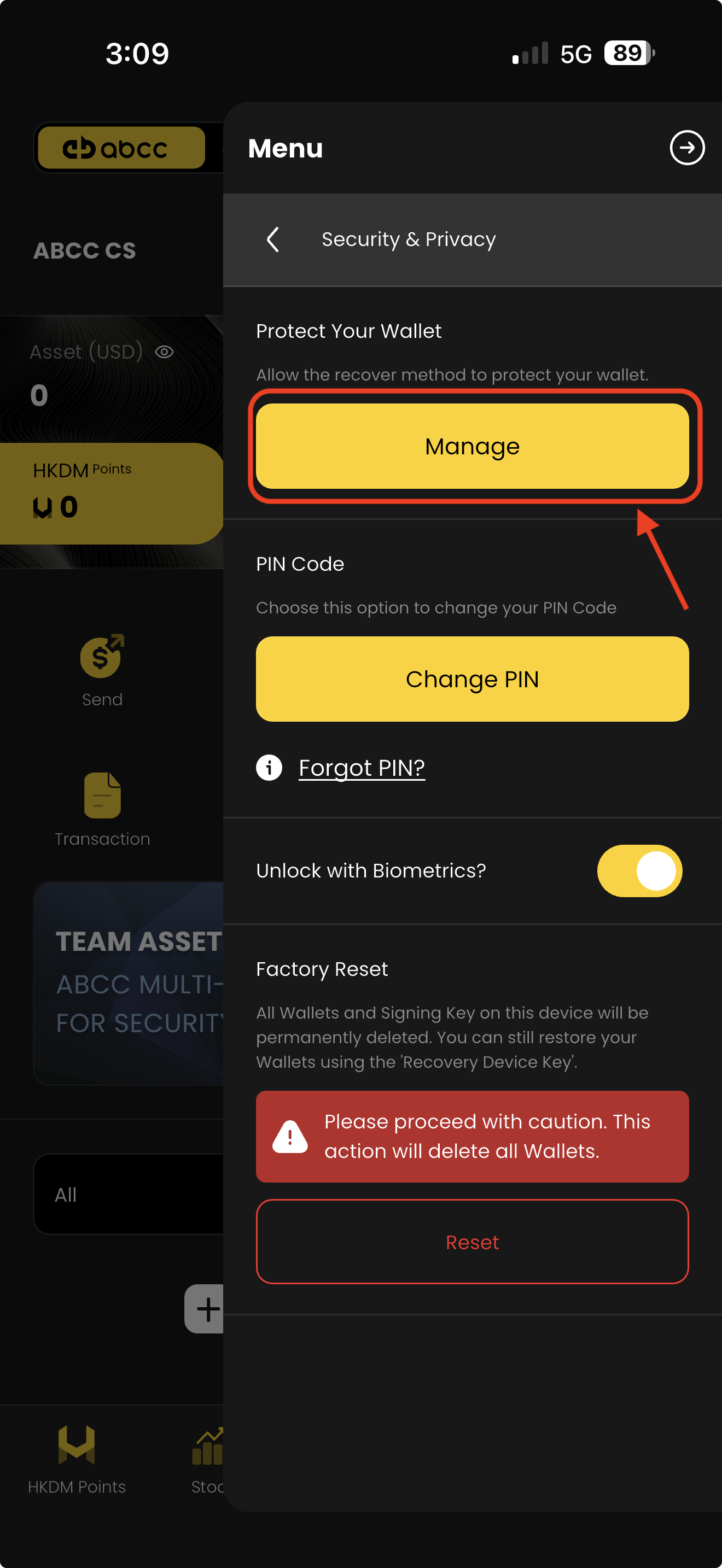Image resolution: width=722 pixels, height=1568 pixels.
Task: Tap the Change PIN button
Action: tap(472, 678)
